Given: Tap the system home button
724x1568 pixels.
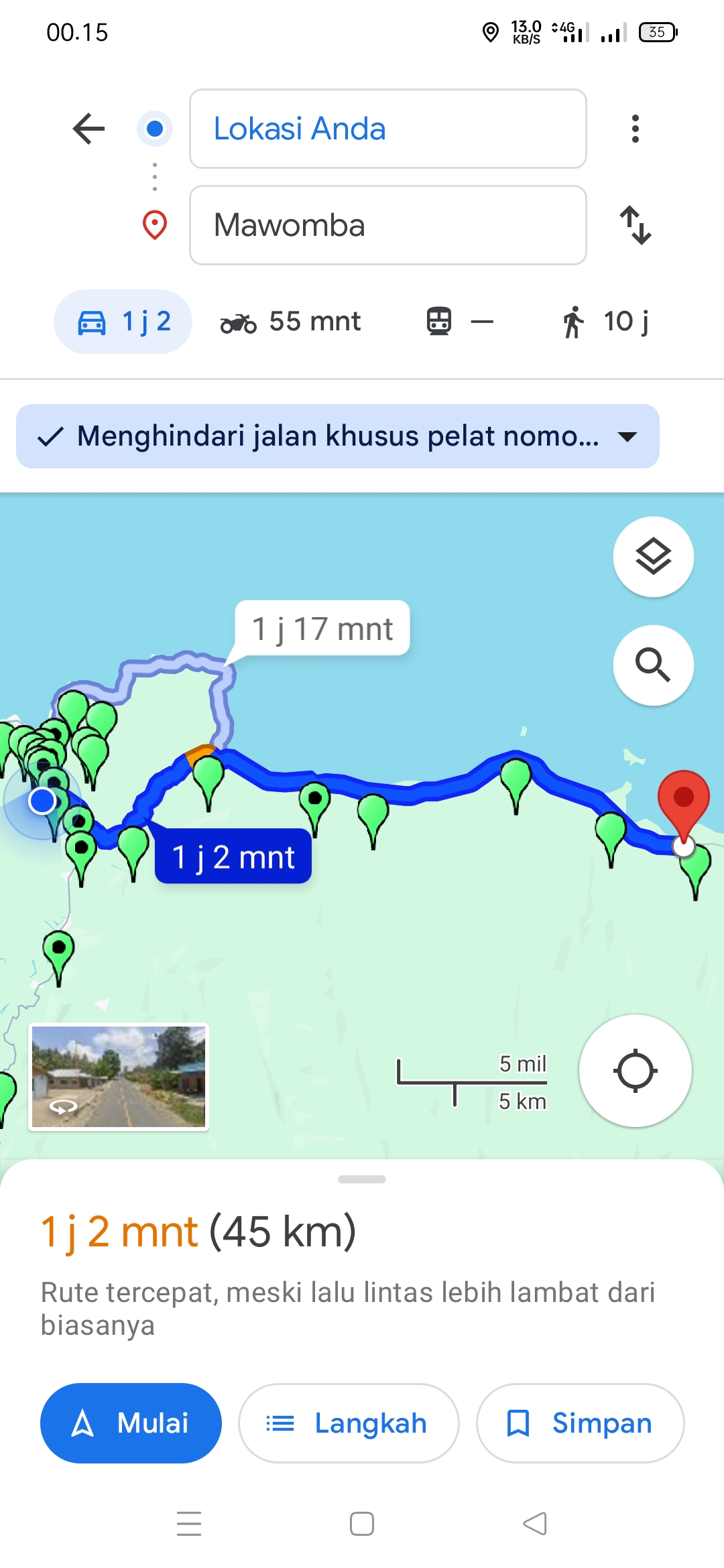Looking at the screenshot, I should coord(362,1524).
